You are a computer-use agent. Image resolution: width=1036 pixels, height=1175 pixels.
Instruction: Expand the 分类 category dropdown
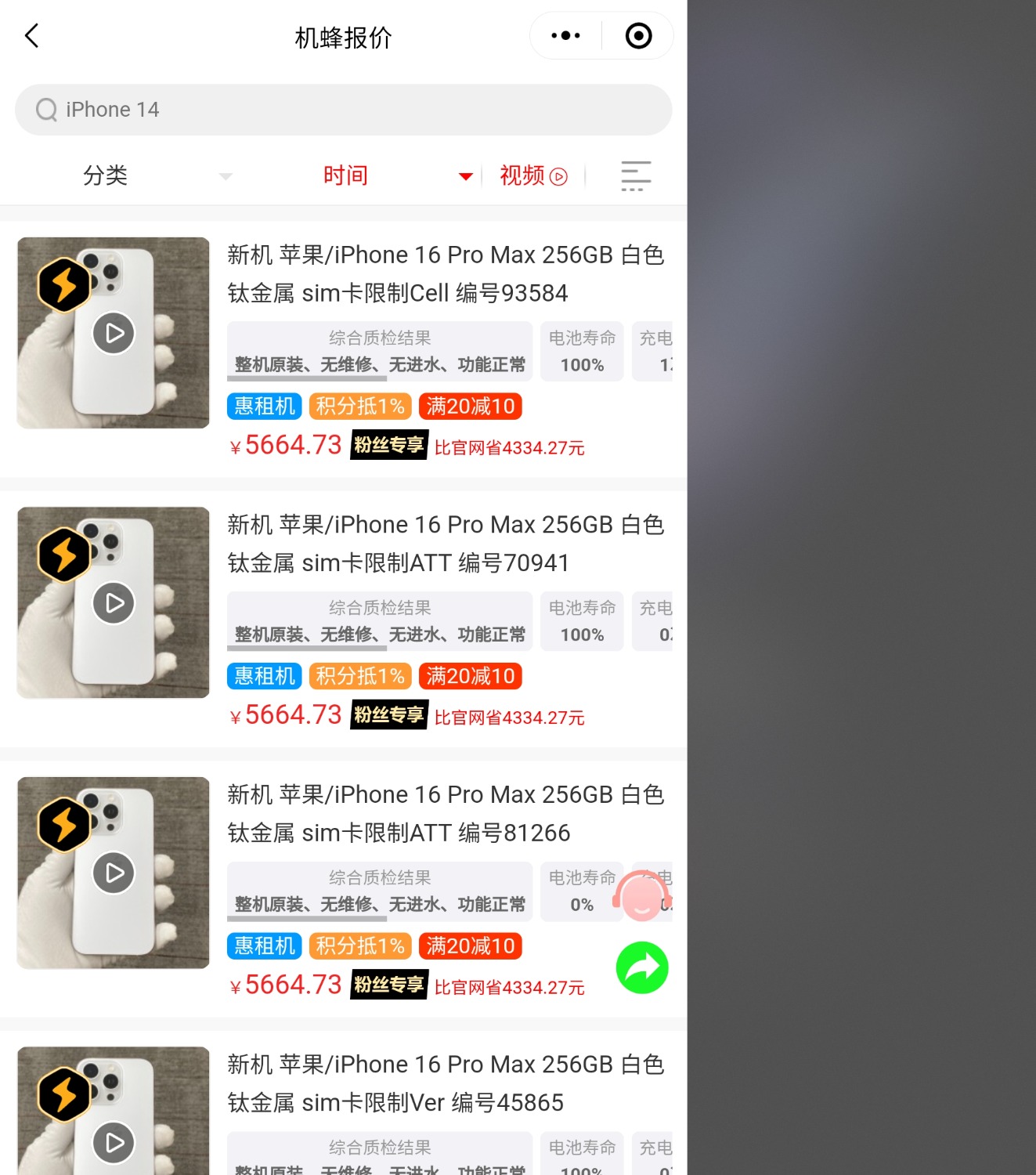point(157,175)
